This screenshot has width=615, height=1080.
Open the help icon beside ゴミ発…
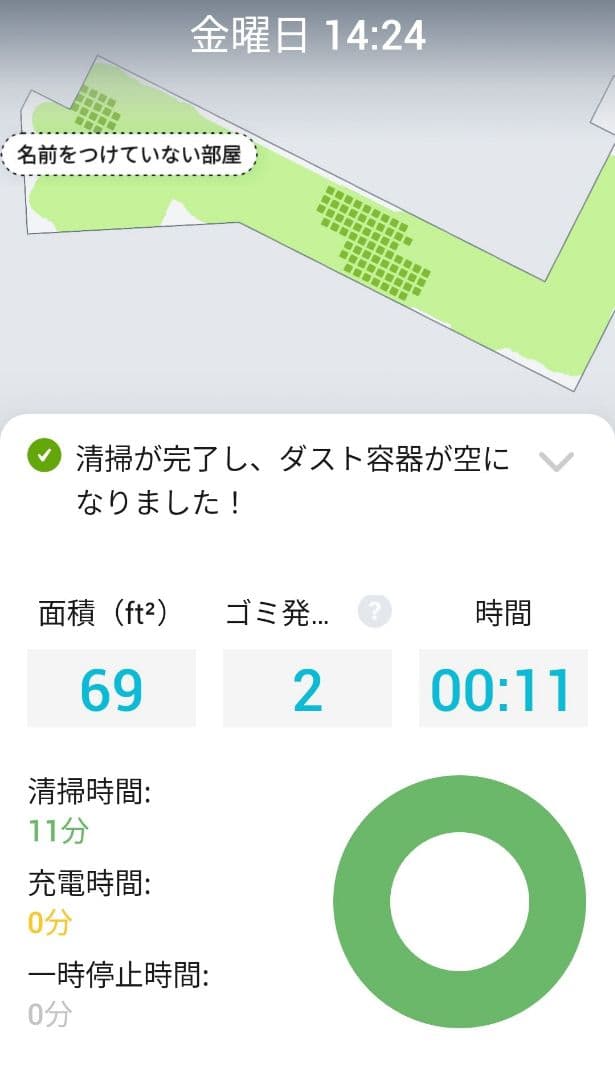pos(375,611)
